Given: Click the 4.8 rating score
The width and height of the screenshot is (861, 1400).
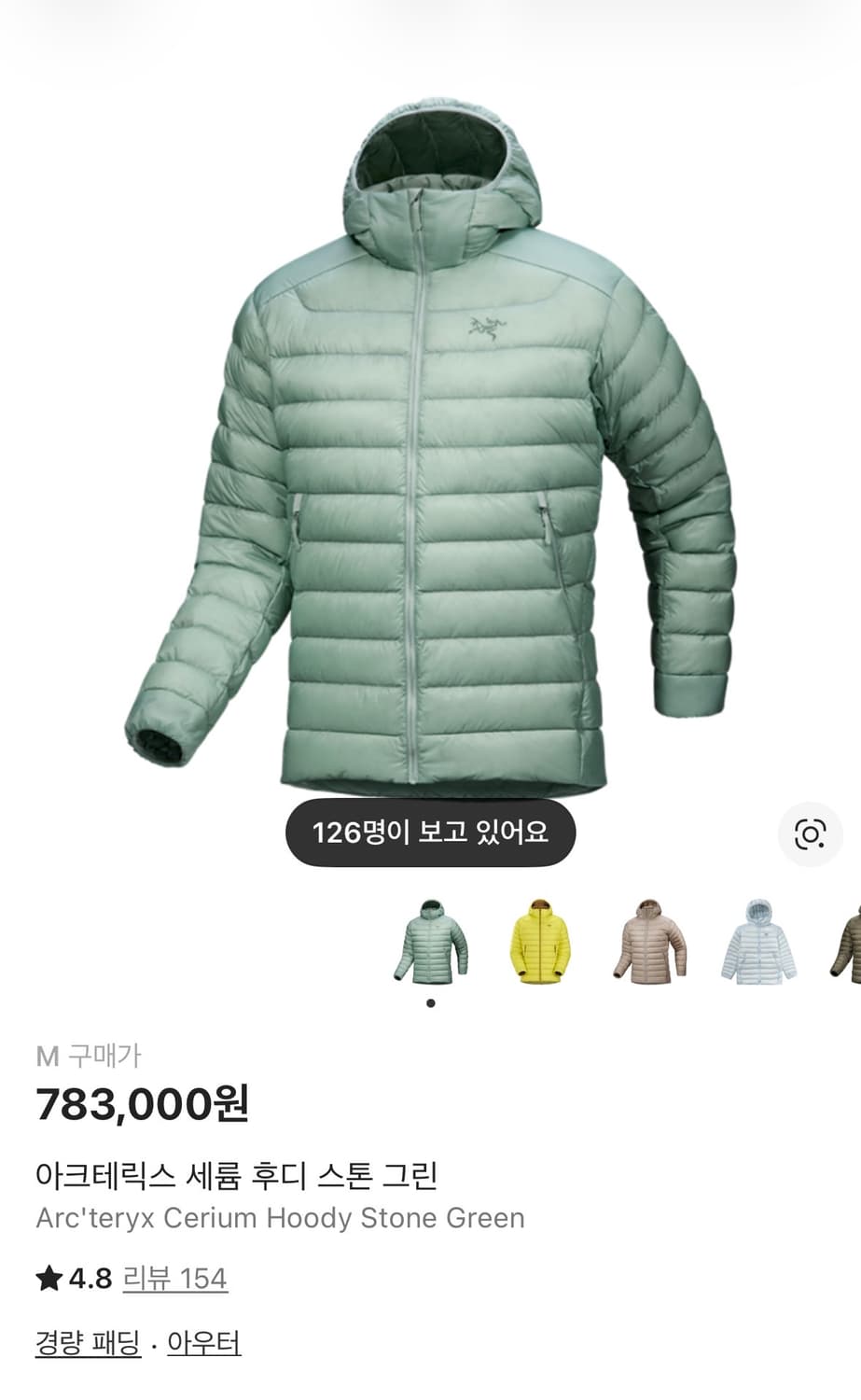Looking at the screenshot, I should [x=84, y=1279].
